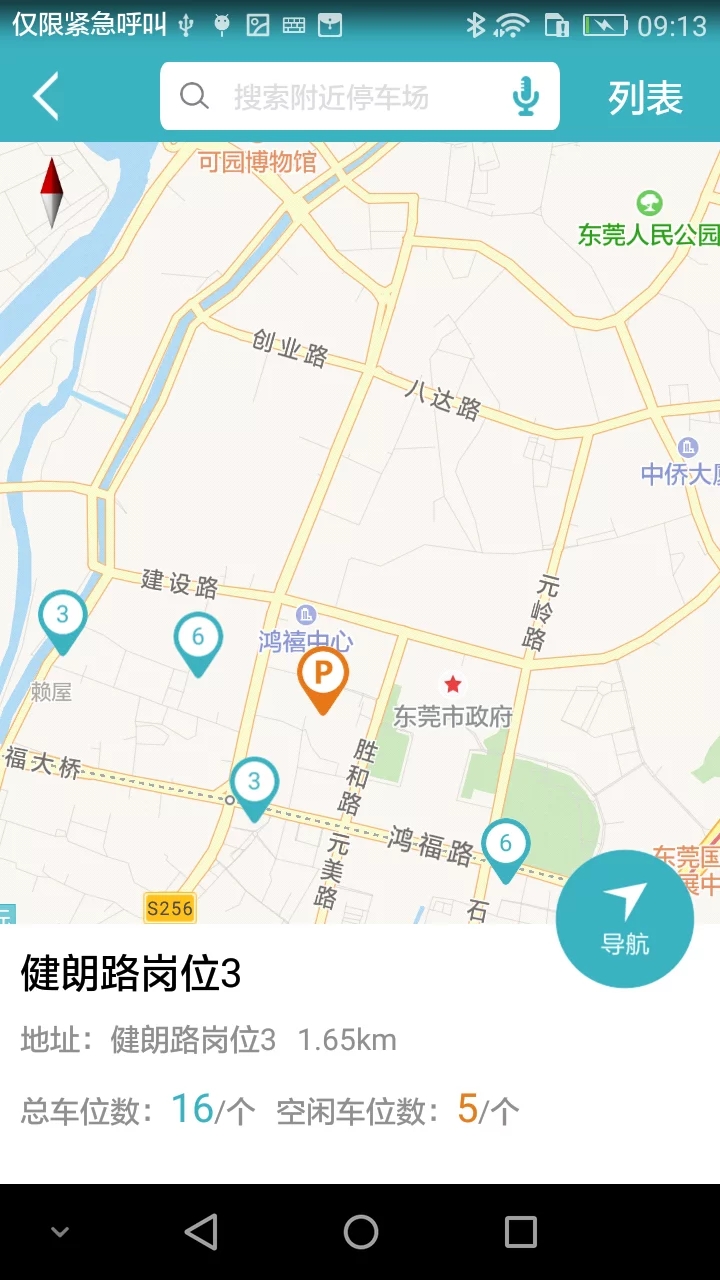Go back using the top-left arrow

(x=46, y=97)
